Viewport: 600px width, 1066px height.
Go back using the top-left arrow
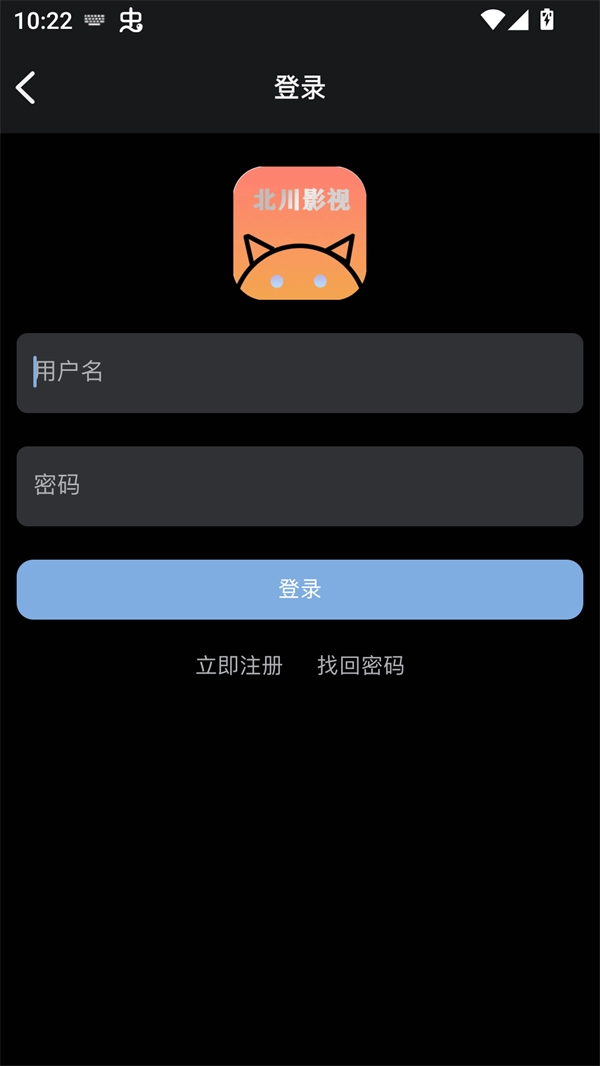click(x=26, y=88)
